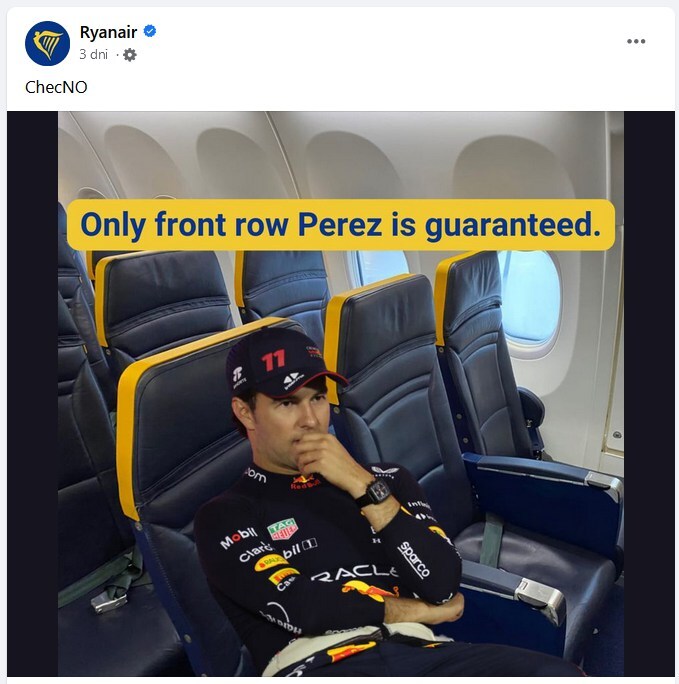Viewport: 679px width, 684px height.
Task: View the post audience gear icon
Action: point(130,55)
